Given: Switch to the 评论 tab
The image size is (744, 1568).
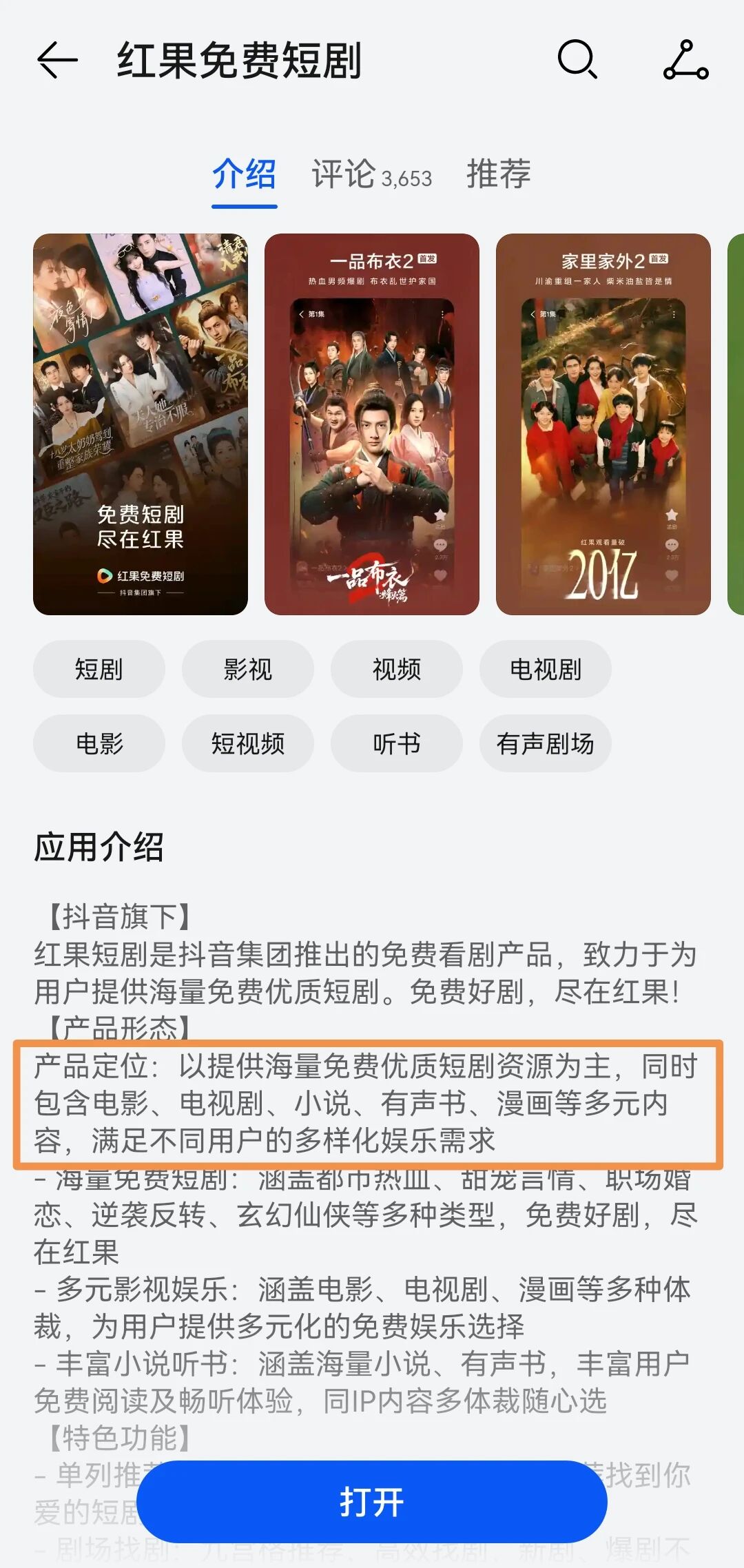Looking at the screenshot, I should point(372,174).
